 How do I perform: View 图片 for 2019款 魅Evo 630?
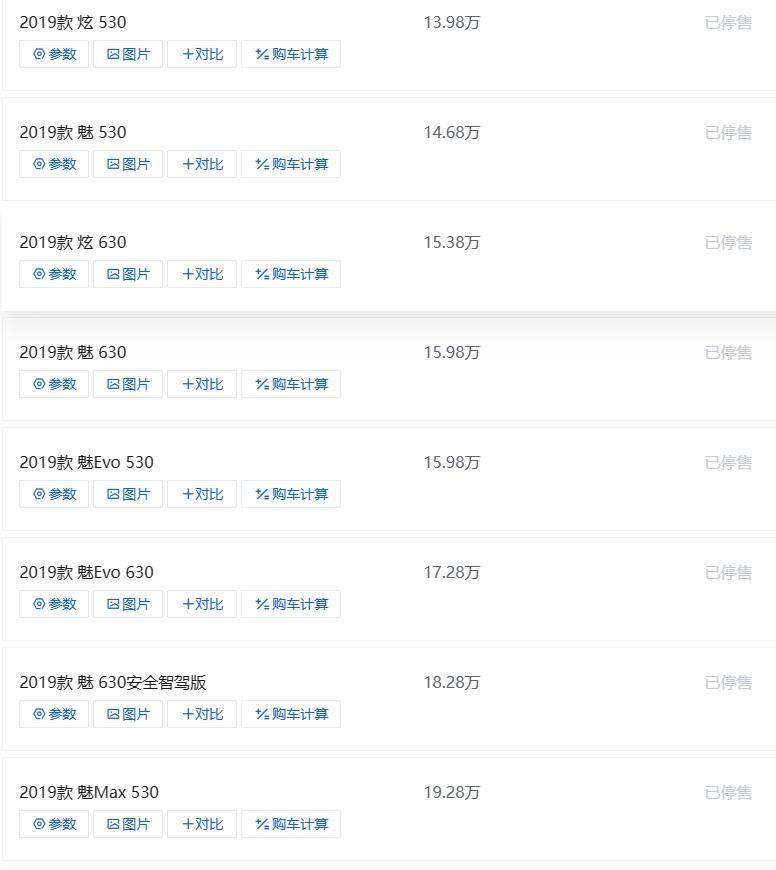point(128,604)
